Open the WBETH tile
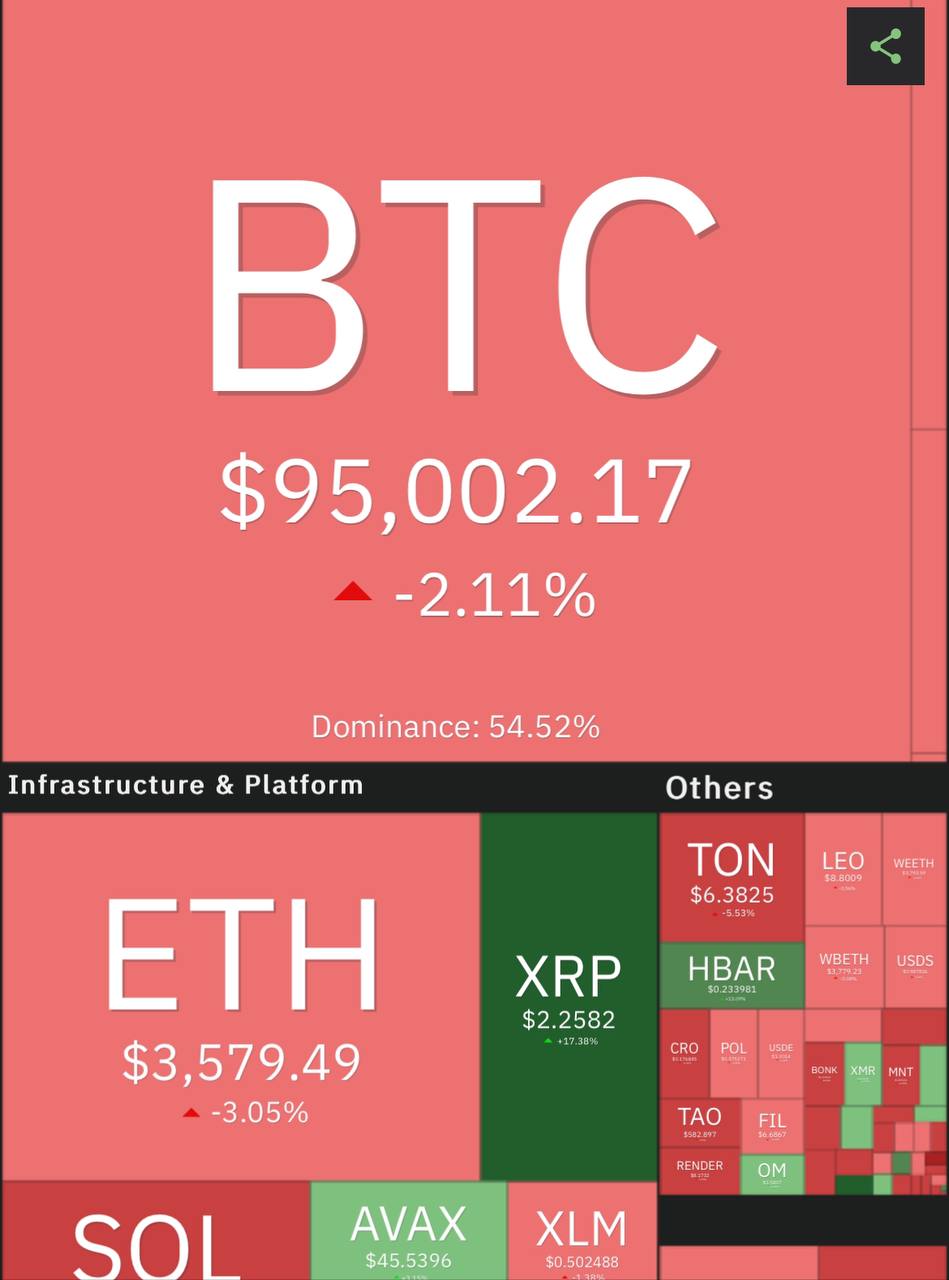This screenshot has width=949, height=1280. pos(844,966)
